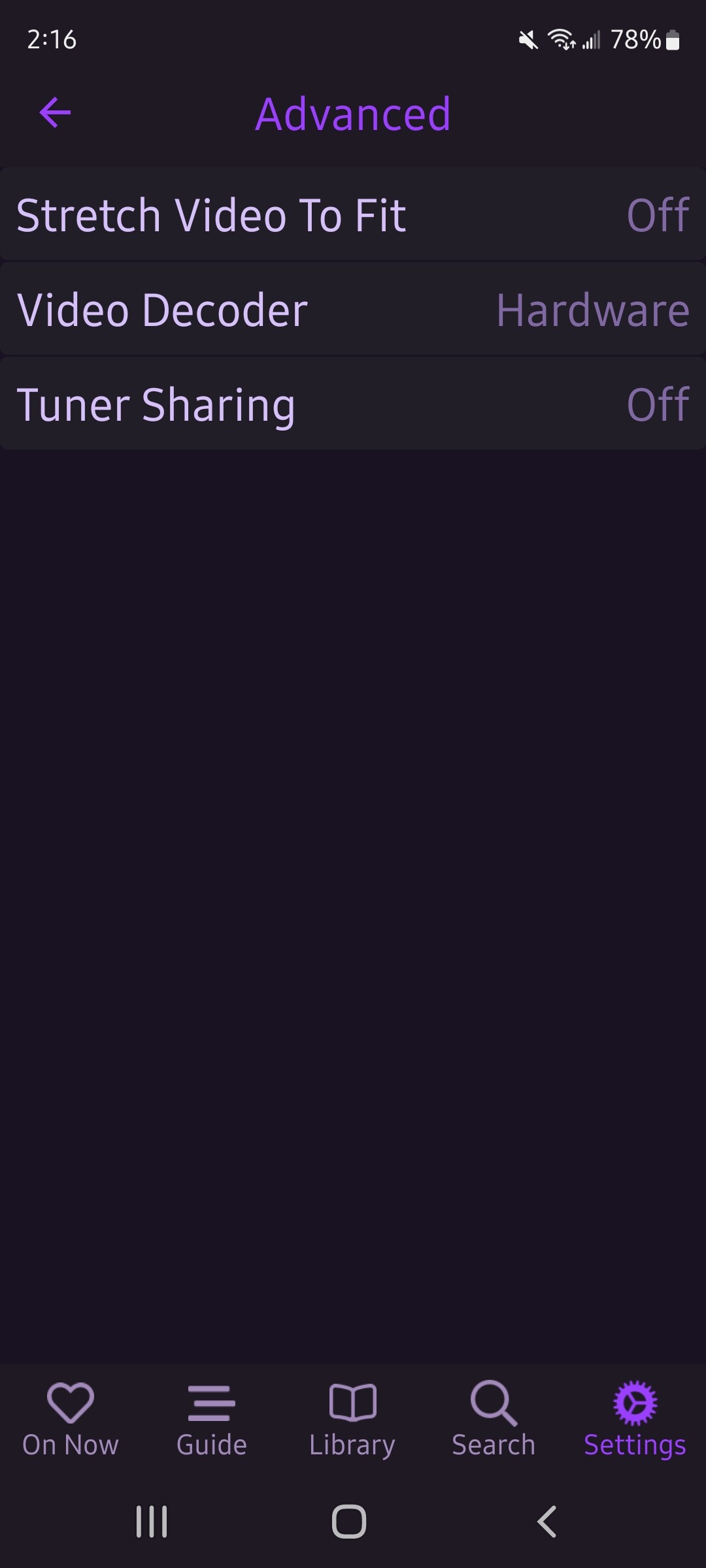Switch to the On Now tab
706x1568 pixels.
pos(71,1419)
